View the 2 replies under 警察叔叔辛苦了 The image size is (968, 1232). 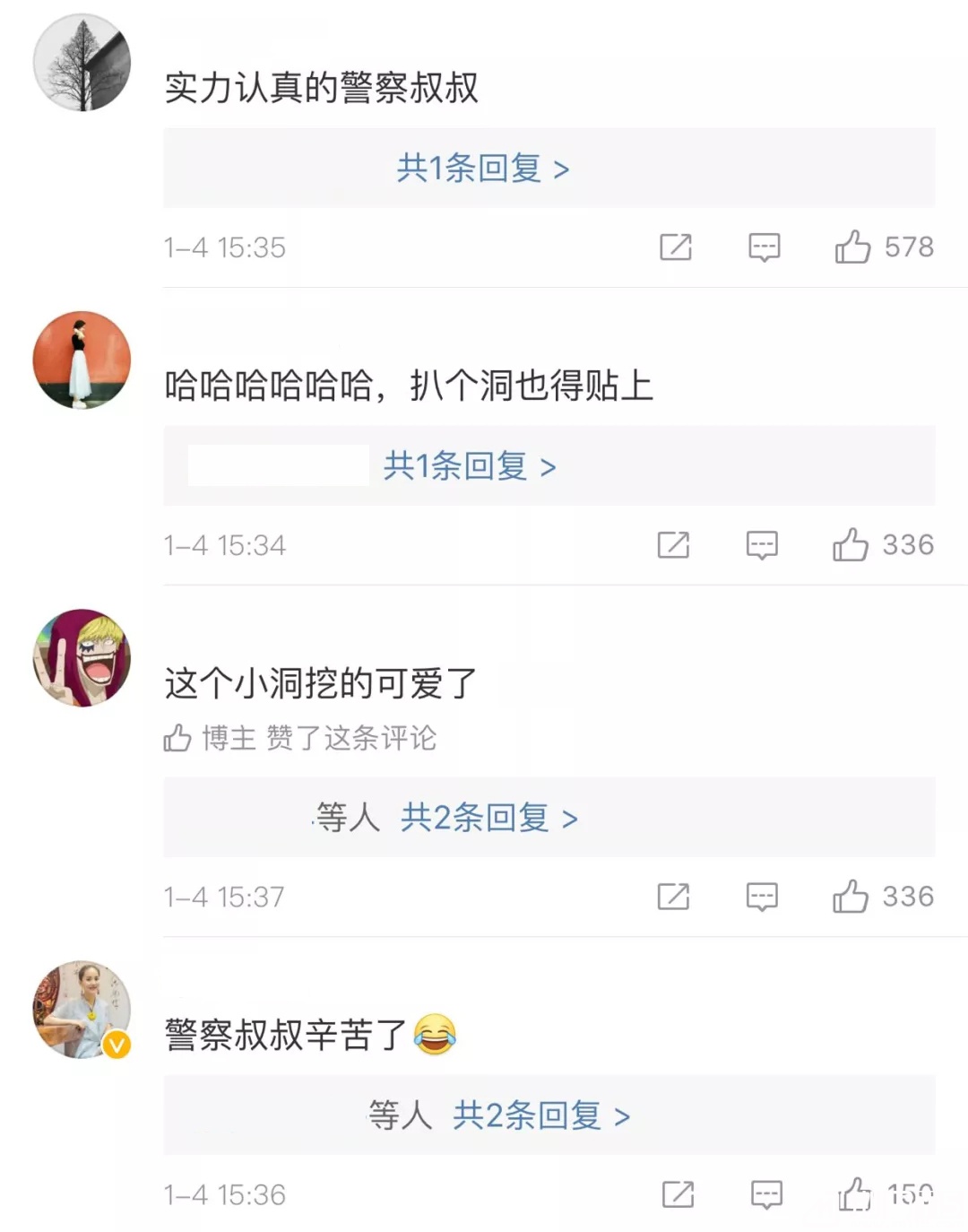tap(540, 1115)
